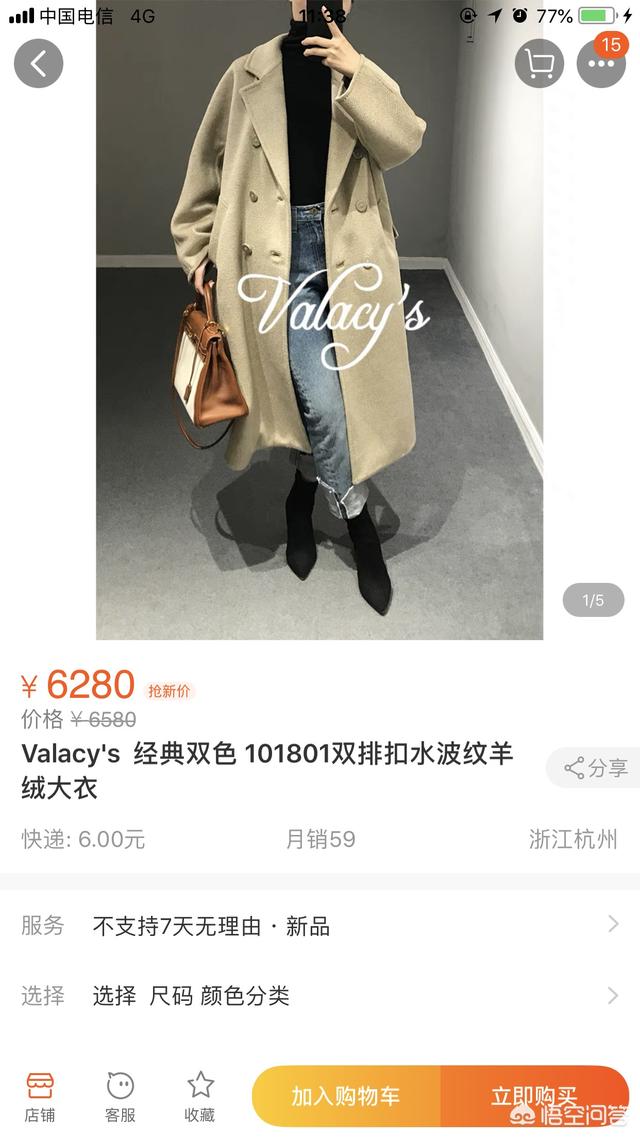This screenshot has height=1138, width=640.
Task: Go back using the arrow icon
Action: pos(38,64)
